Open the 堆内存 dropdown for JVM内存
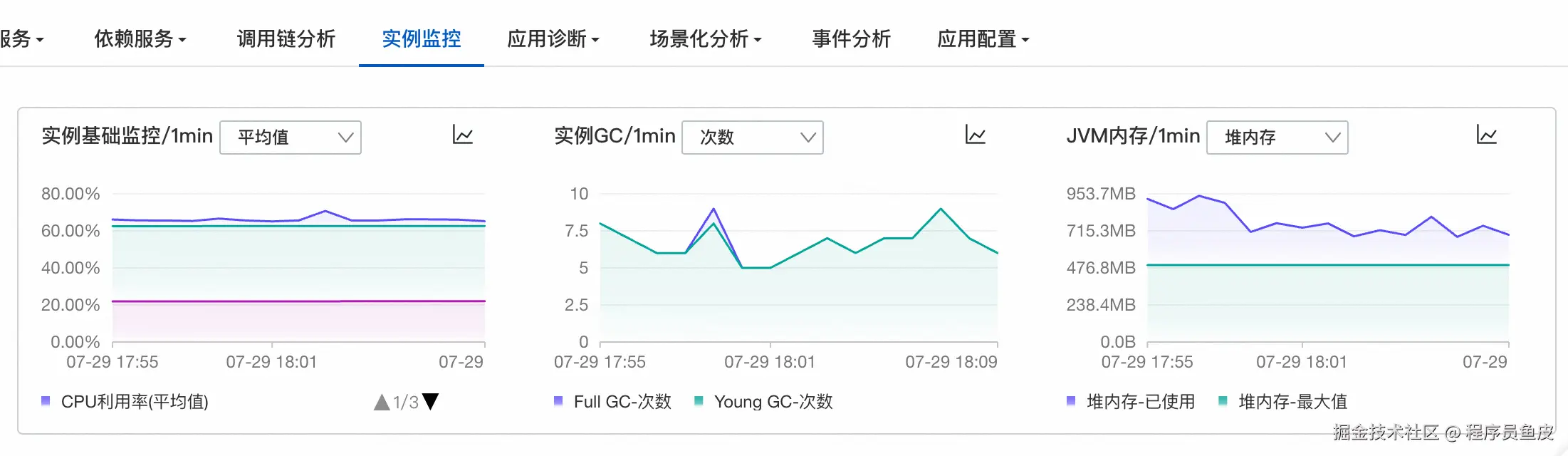This screenshot has height=456, width=1568. click(x=1277, y=138)
